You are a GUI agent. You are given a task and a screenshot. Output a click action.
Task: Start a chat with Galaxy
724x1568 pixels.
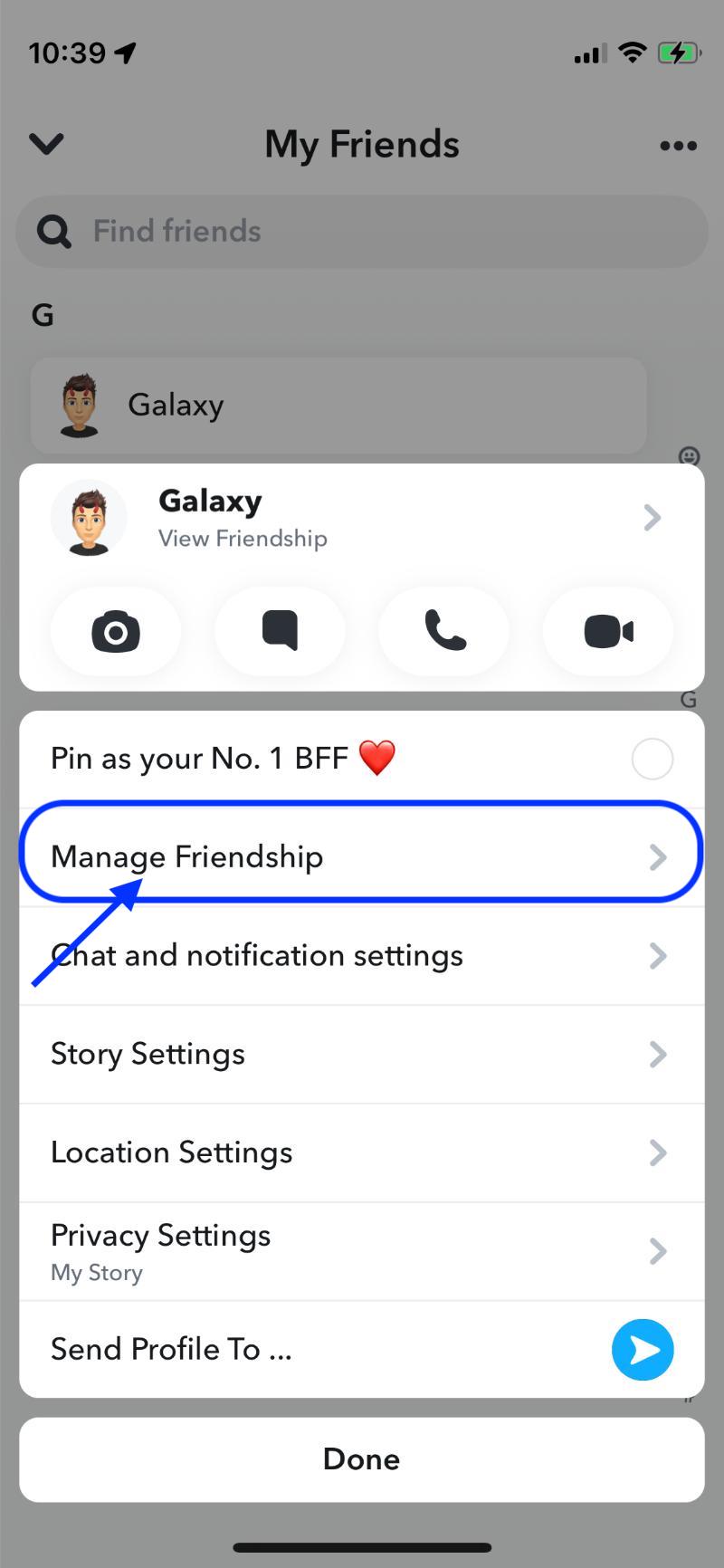[x=280, y=631]
